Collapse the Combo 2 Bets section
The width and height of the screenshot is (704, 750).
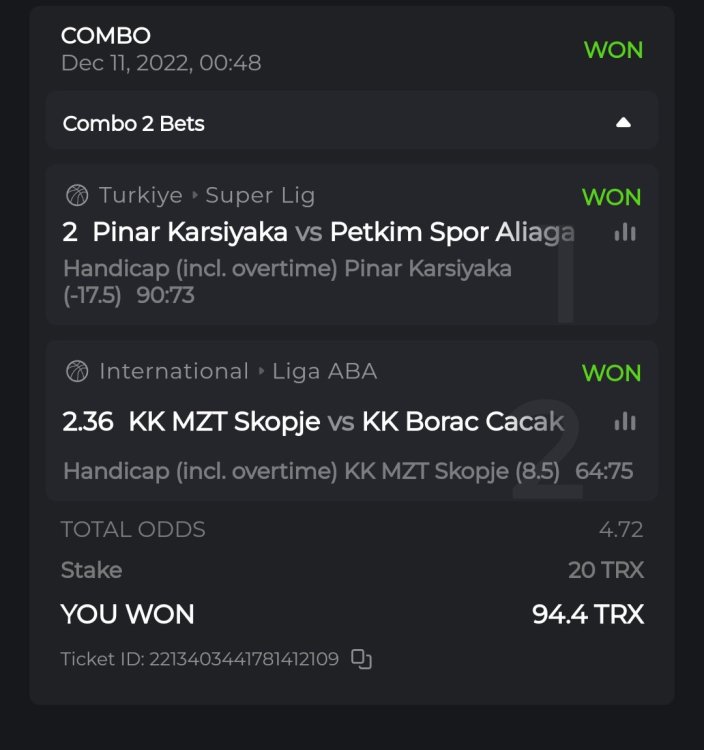(x=623, y=123)
